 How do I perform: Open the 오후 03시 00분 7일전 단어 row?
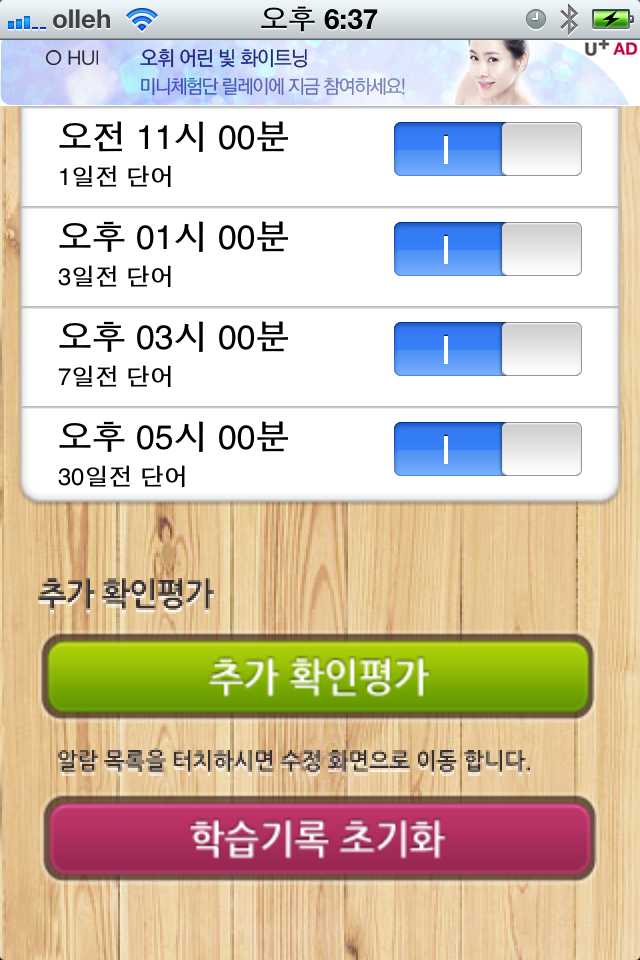point(200,355)
